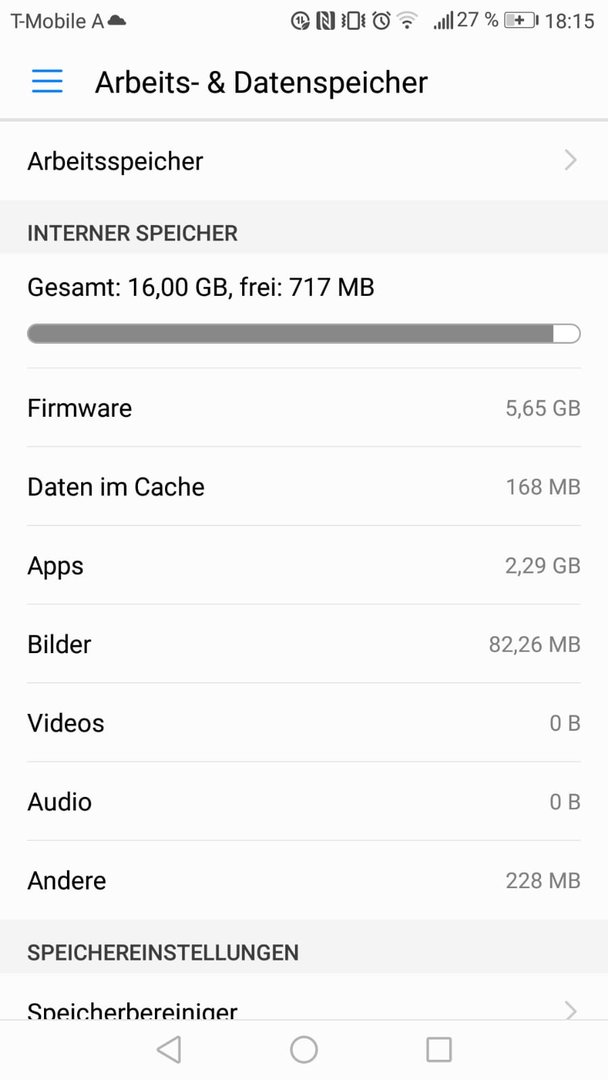Select the Daten im Cache row
Viewport: 608px width, 1080px height.
coord(304,486)
